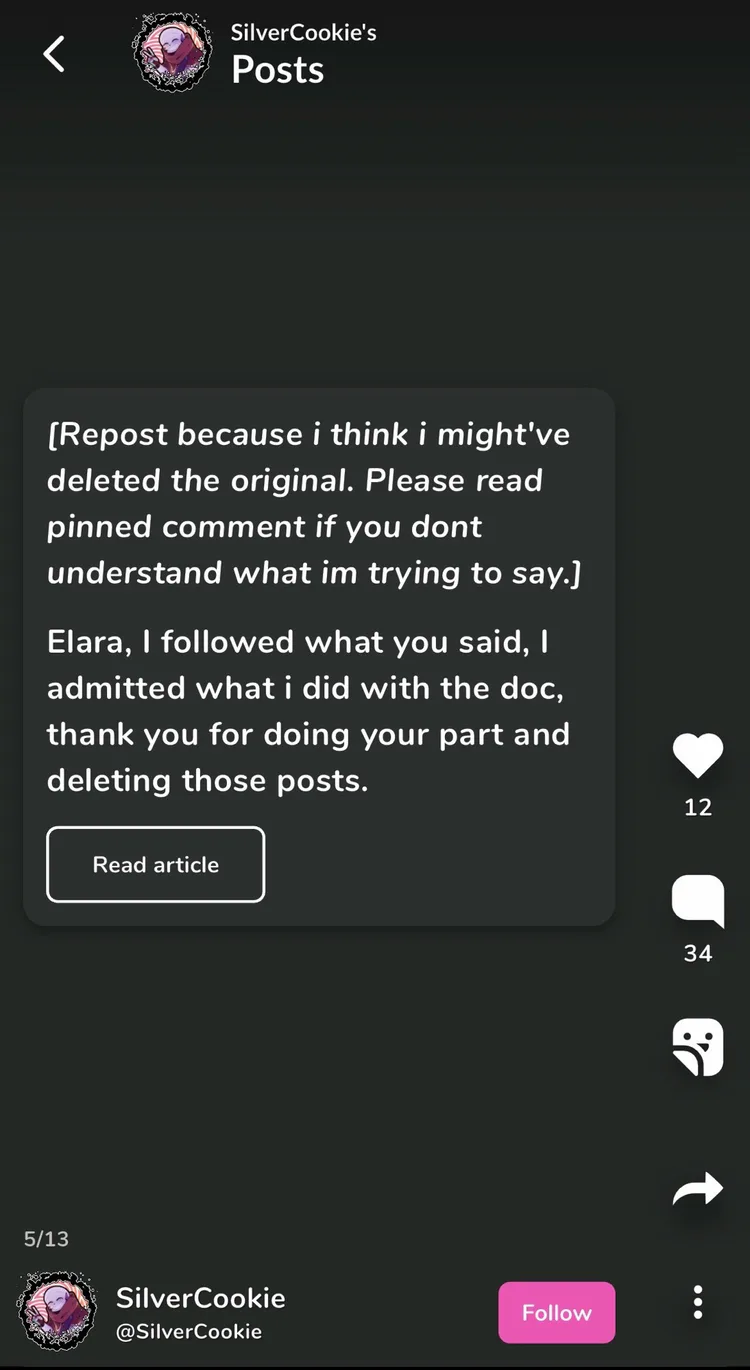Follow SilverCookie
750x1370 pixels.
(x=557, y=1312)
